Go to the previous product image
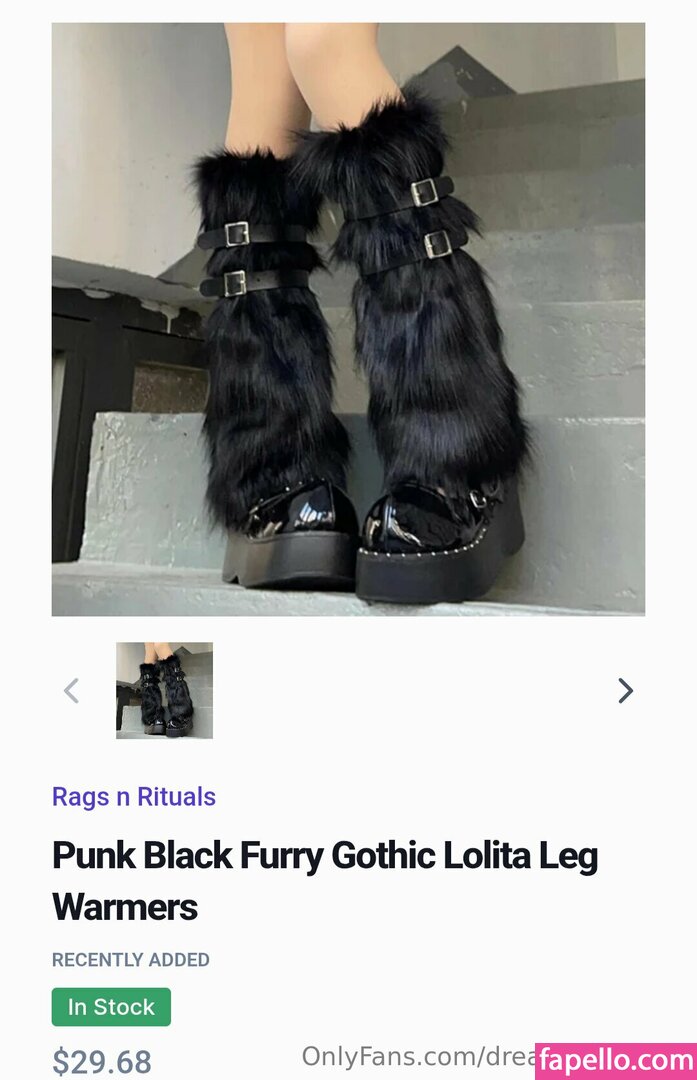Viewport: 697px width, 1080px height. (x=71, y=690)
